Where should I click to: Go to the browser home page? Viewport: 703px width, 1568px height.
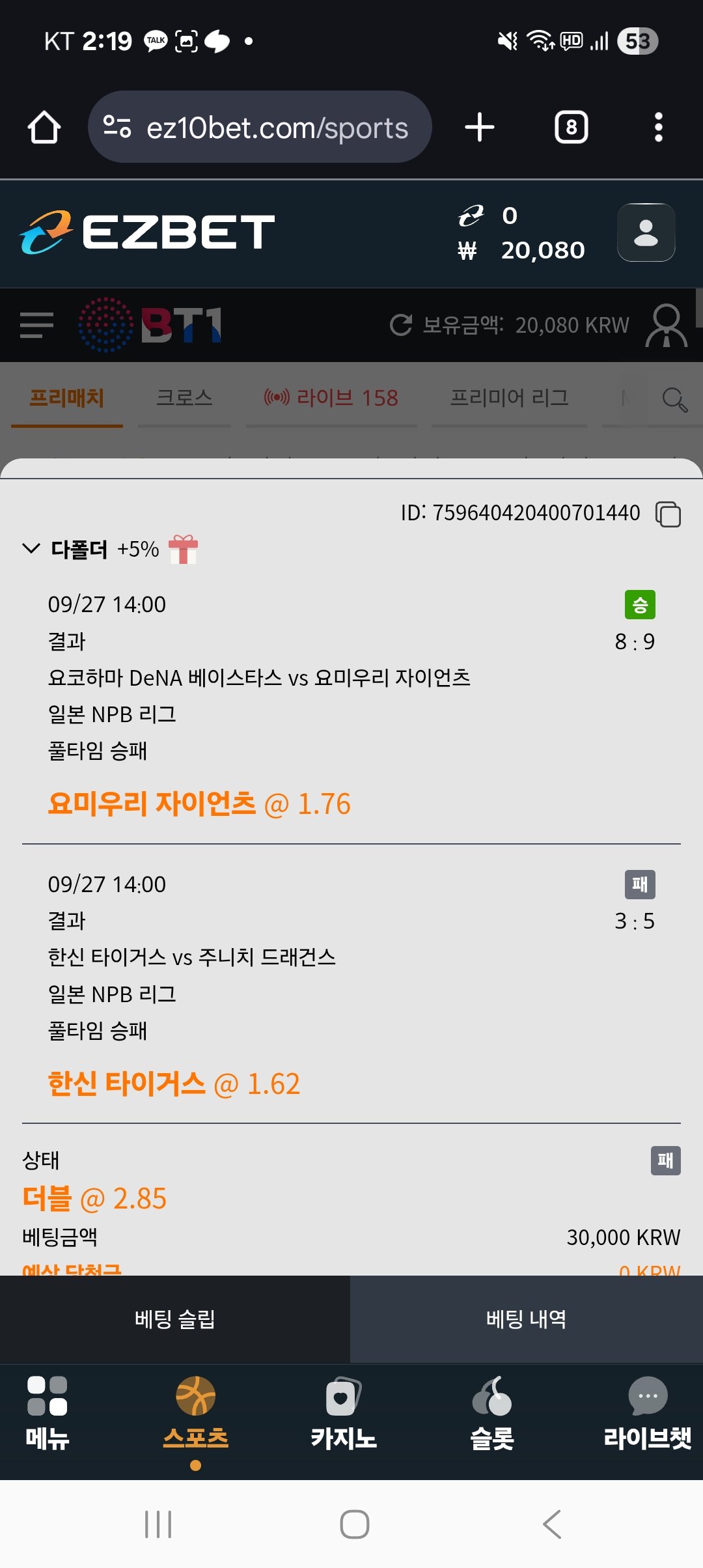tap(44, 127)
